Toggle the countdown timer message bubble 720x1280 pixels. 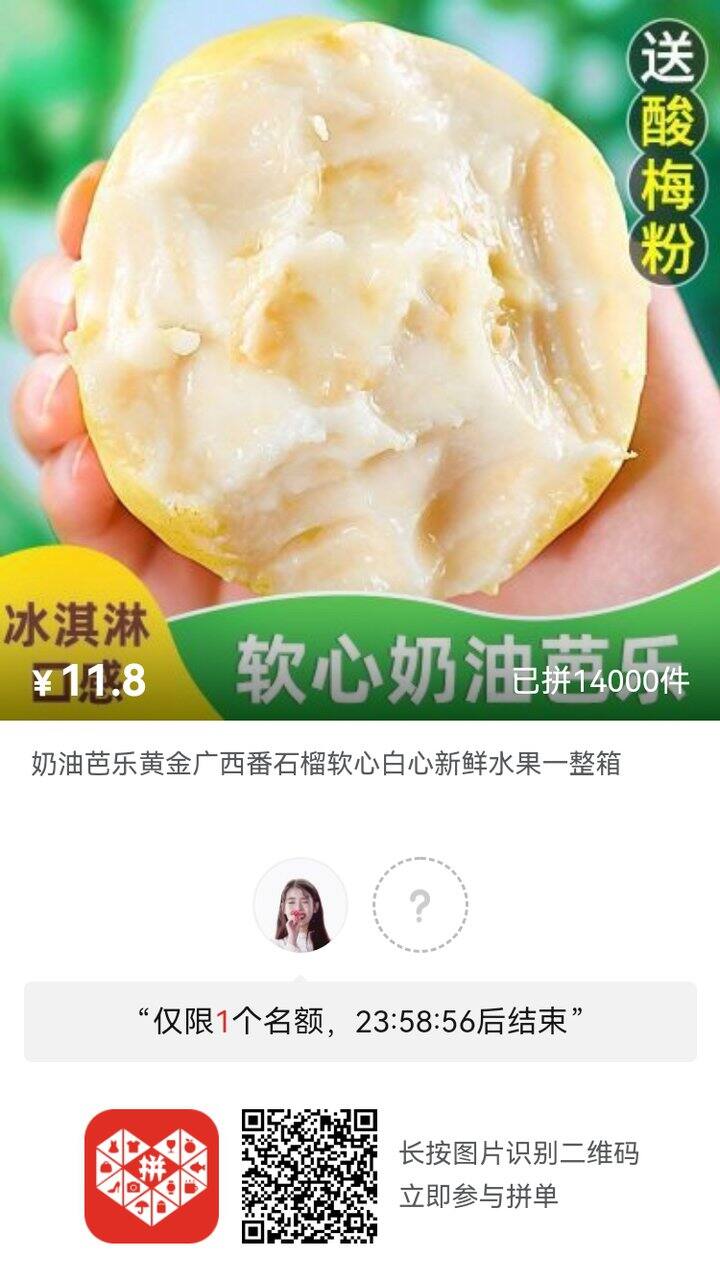point(360,1015)
